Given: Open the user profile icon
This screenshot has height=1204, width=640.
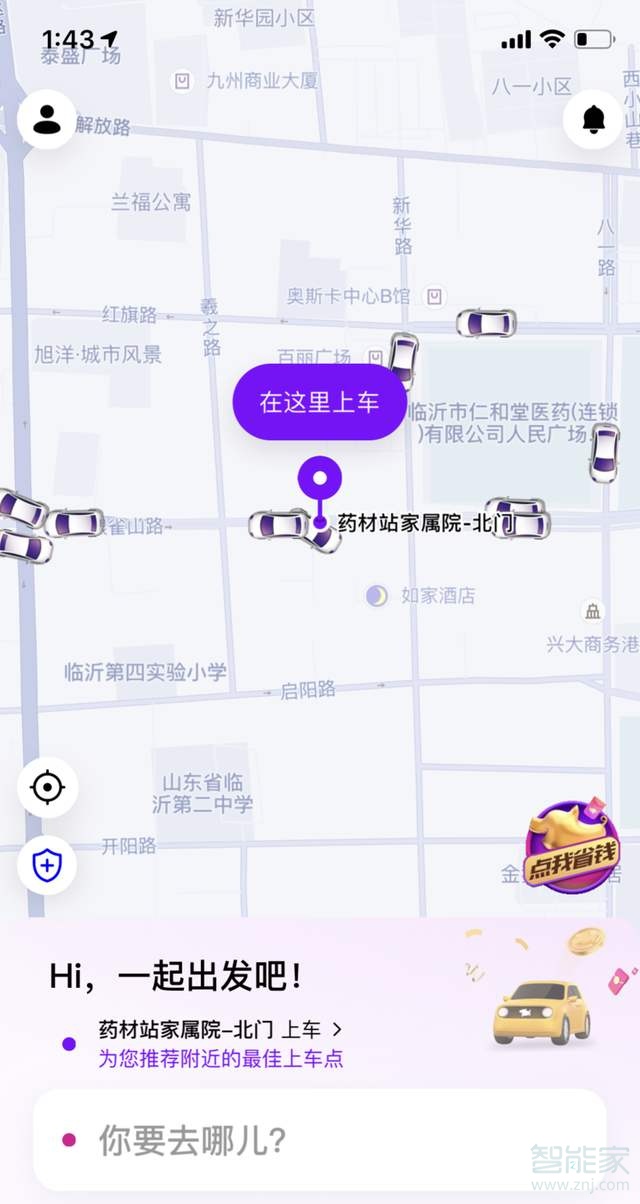Looking at the screenshot, I should coord(47,119).
